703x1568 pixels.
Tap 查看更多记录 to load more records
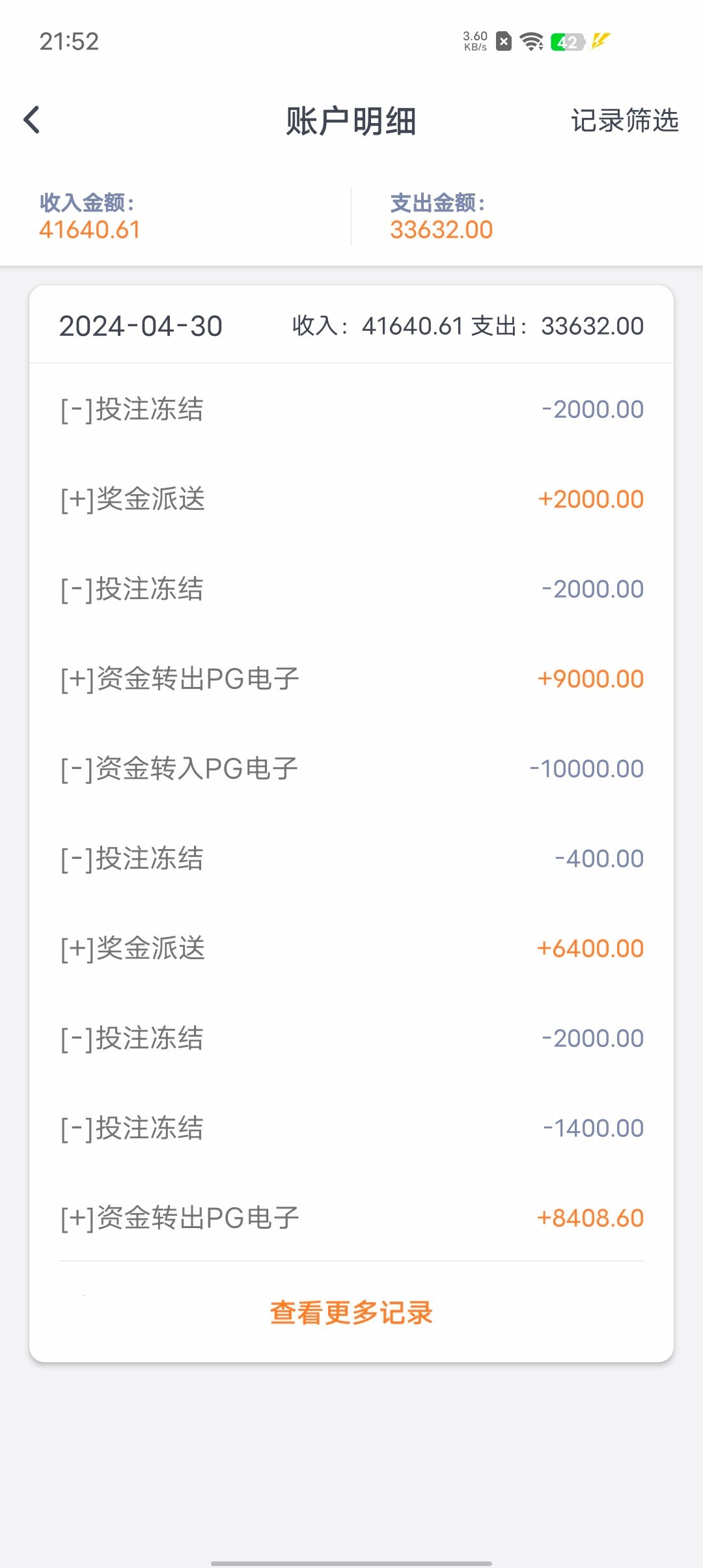coord(351,1313)
